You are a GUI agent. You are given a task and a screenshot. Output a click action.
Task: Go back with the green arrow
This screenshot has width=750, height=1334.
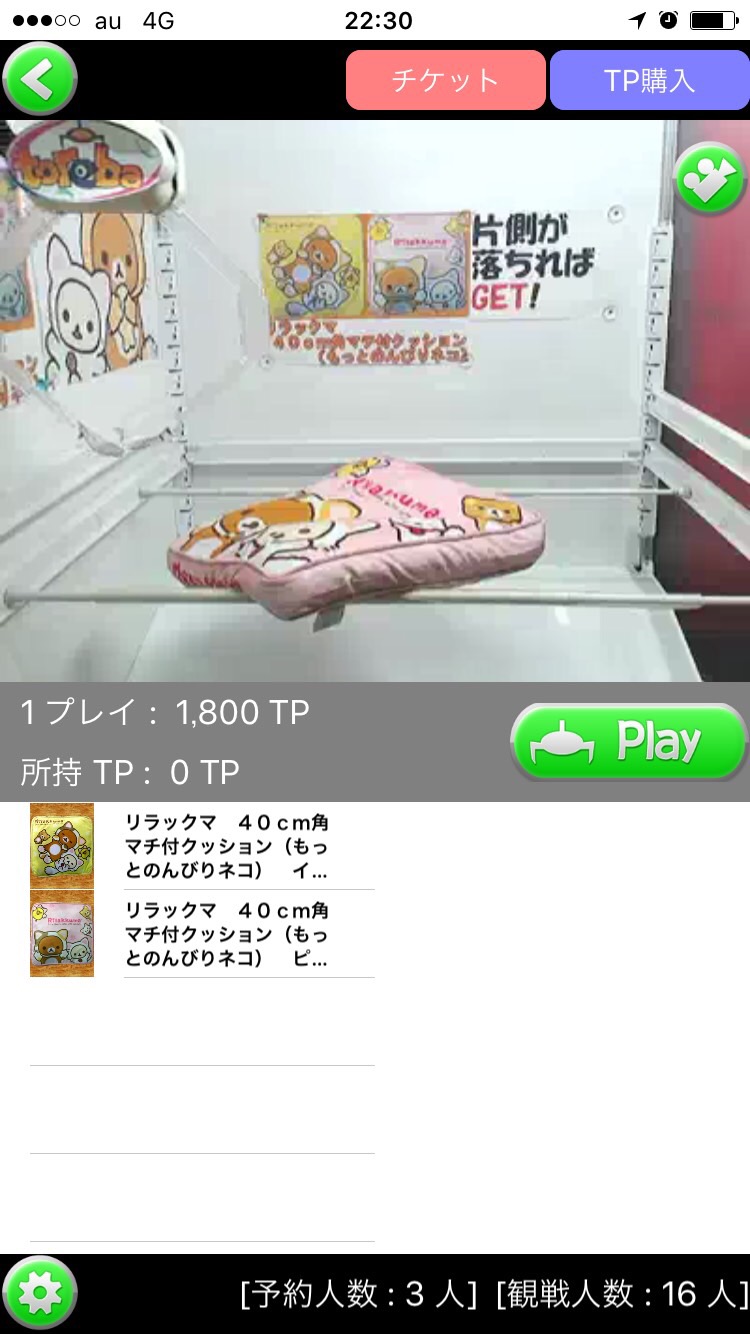coord(40,79)
